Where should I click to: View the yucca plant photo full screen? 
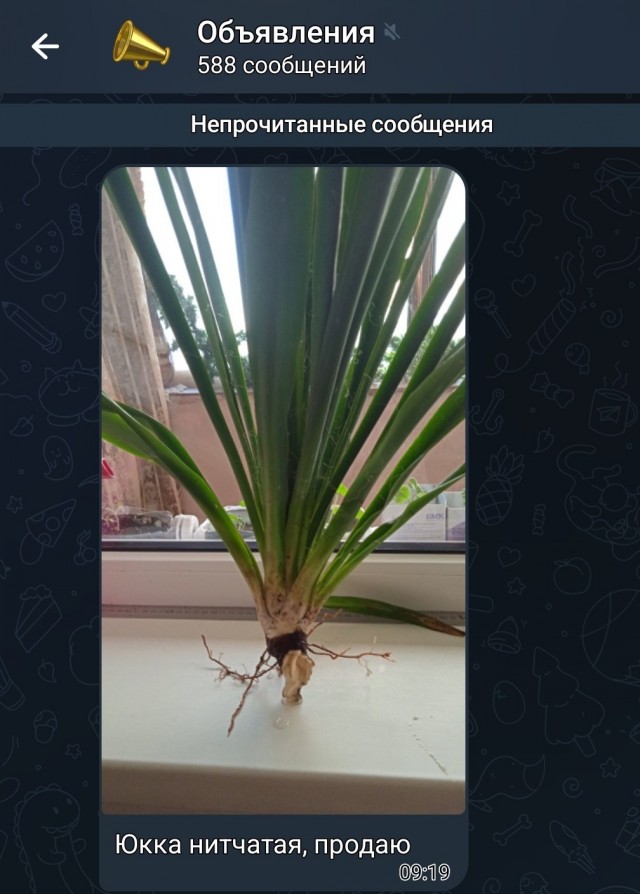tap(283, 490)
